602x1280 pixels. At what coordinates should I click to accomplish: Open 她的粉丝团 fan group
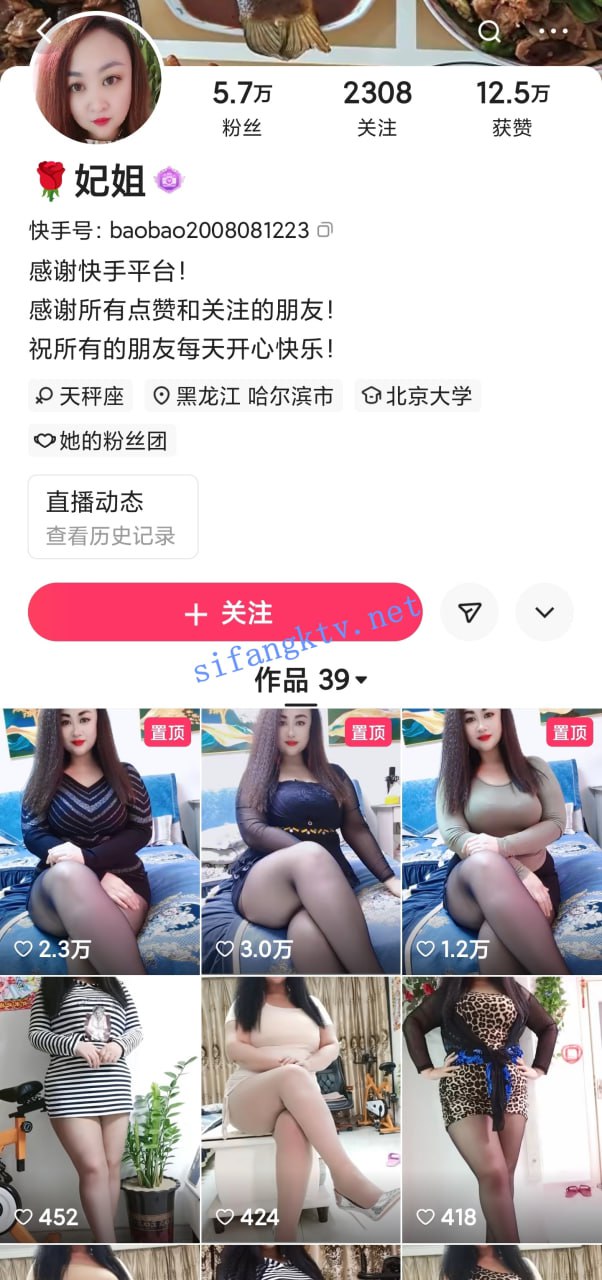(102, 440)
